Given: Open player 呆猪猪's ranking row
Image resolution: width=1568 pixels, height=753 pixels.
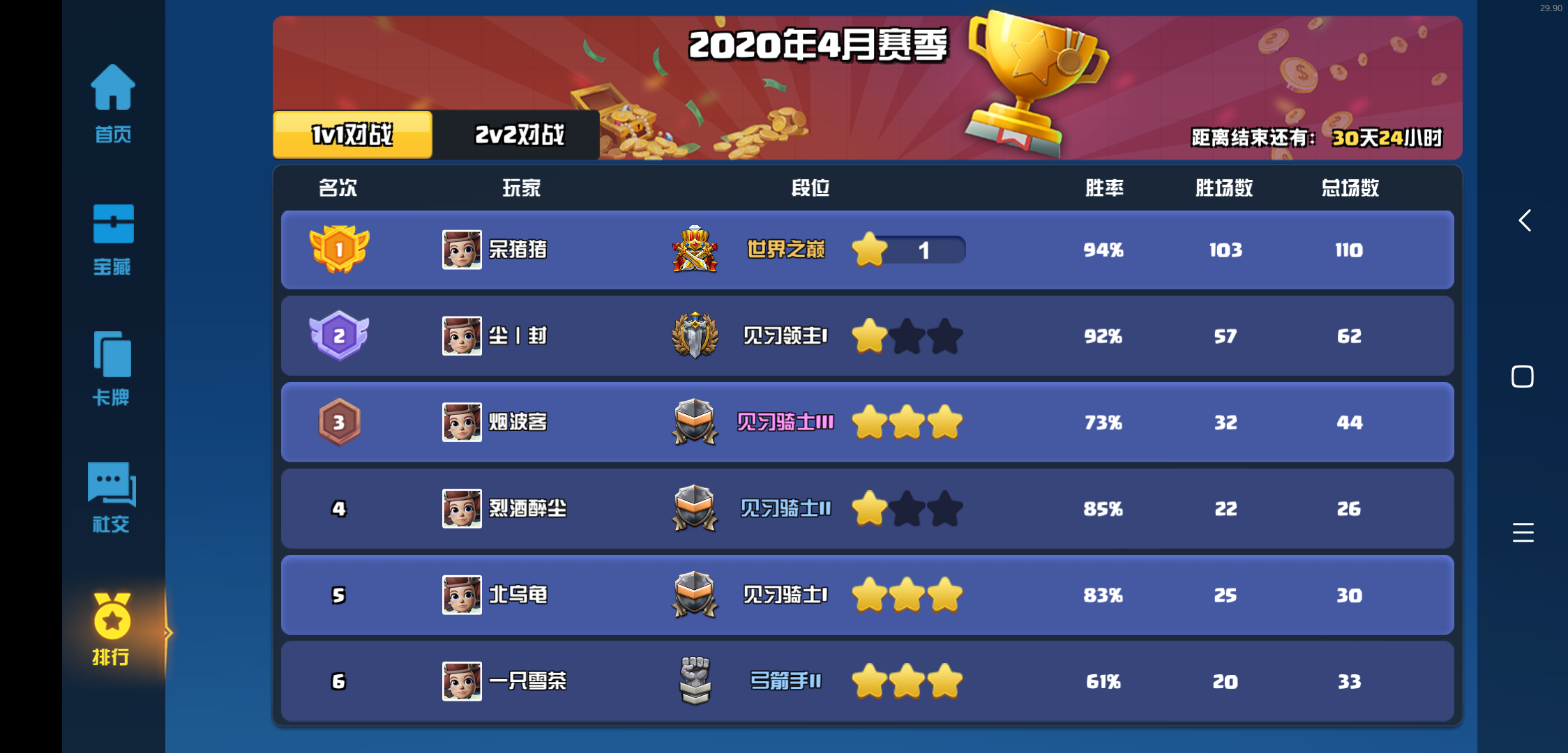Looking at the screenshot, I should pyautogui.click(x=867, y=250).
